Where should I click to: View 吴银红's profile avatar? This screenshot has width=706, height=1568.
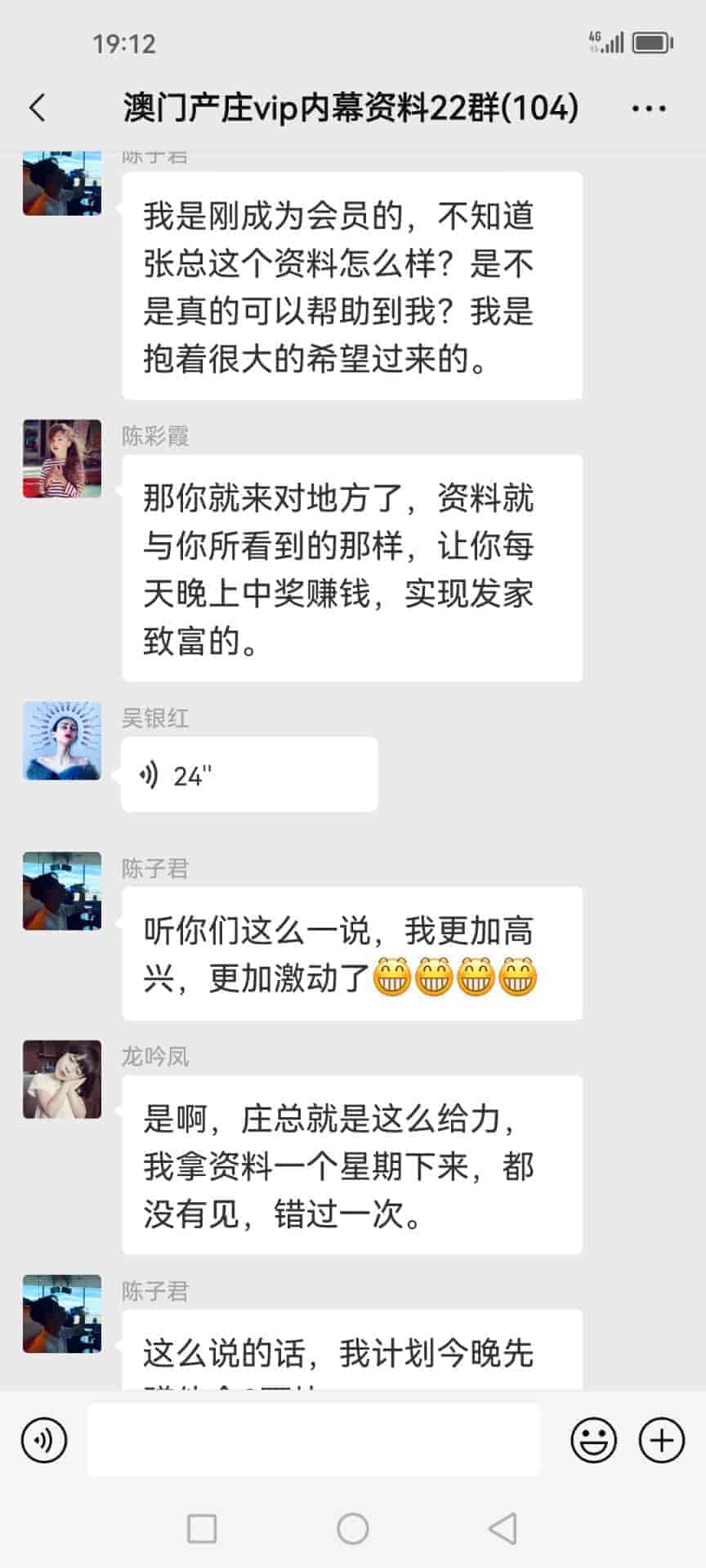click(62, 741)
